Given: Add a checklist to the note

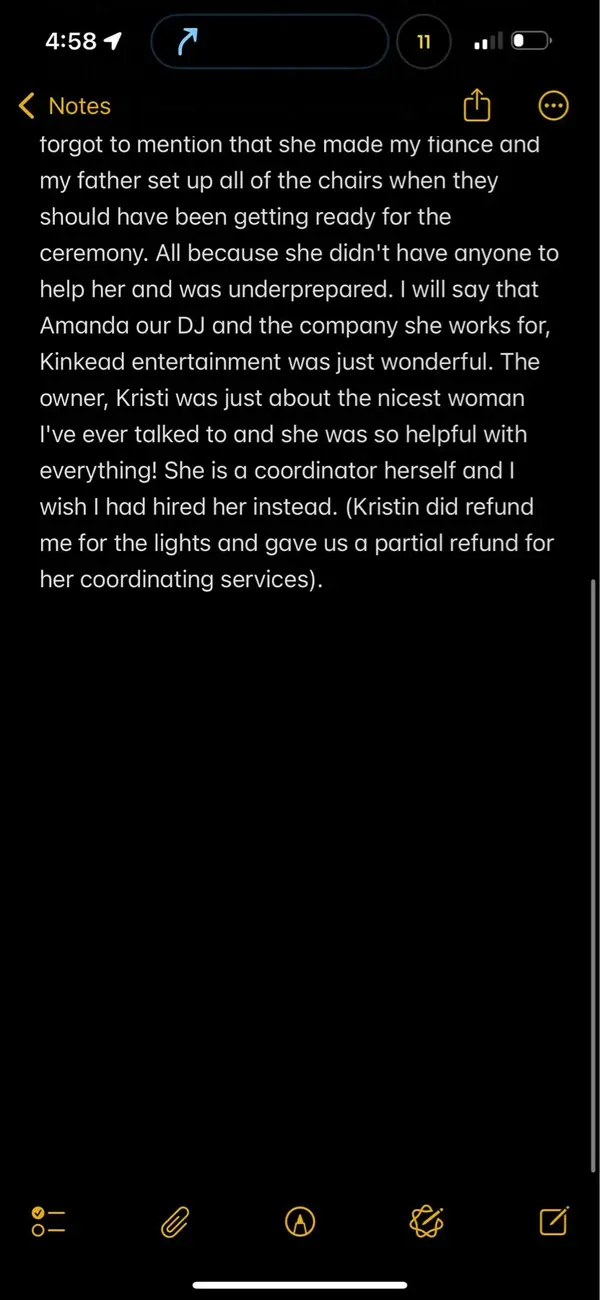Looking at the screenshot, I should (48, 1221).
